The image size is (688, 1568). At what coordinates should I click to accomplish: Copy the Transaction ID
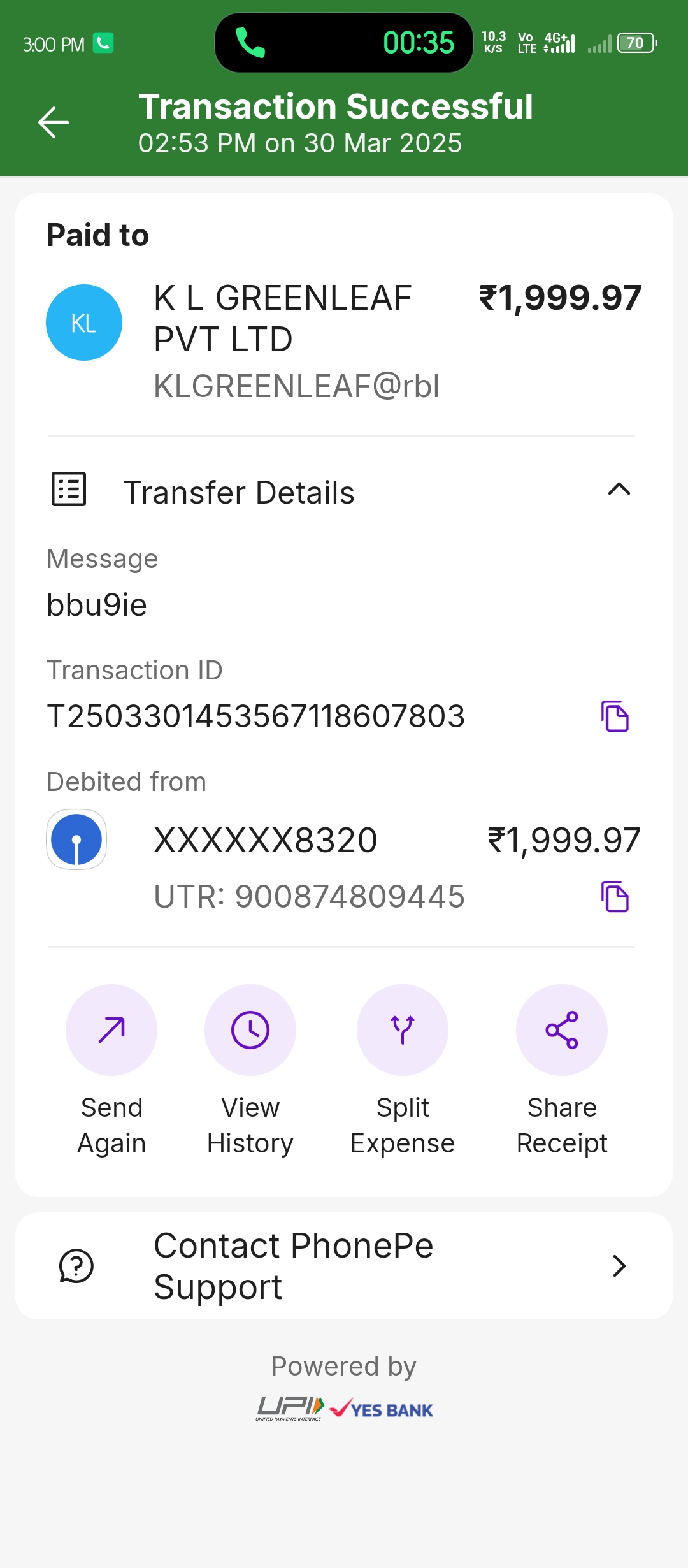(615, 716)
